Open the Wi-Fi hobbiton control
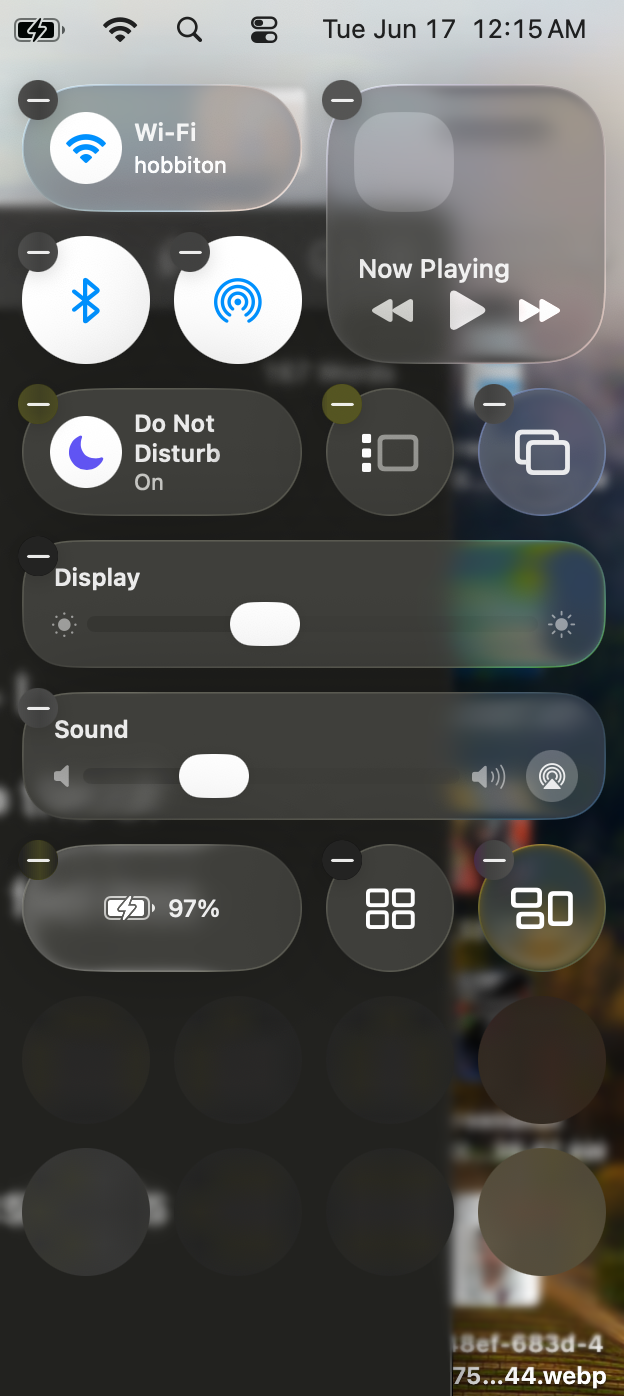Image resolution: width=624 pixels, height=1396 pixels. (x=162, y=148)
